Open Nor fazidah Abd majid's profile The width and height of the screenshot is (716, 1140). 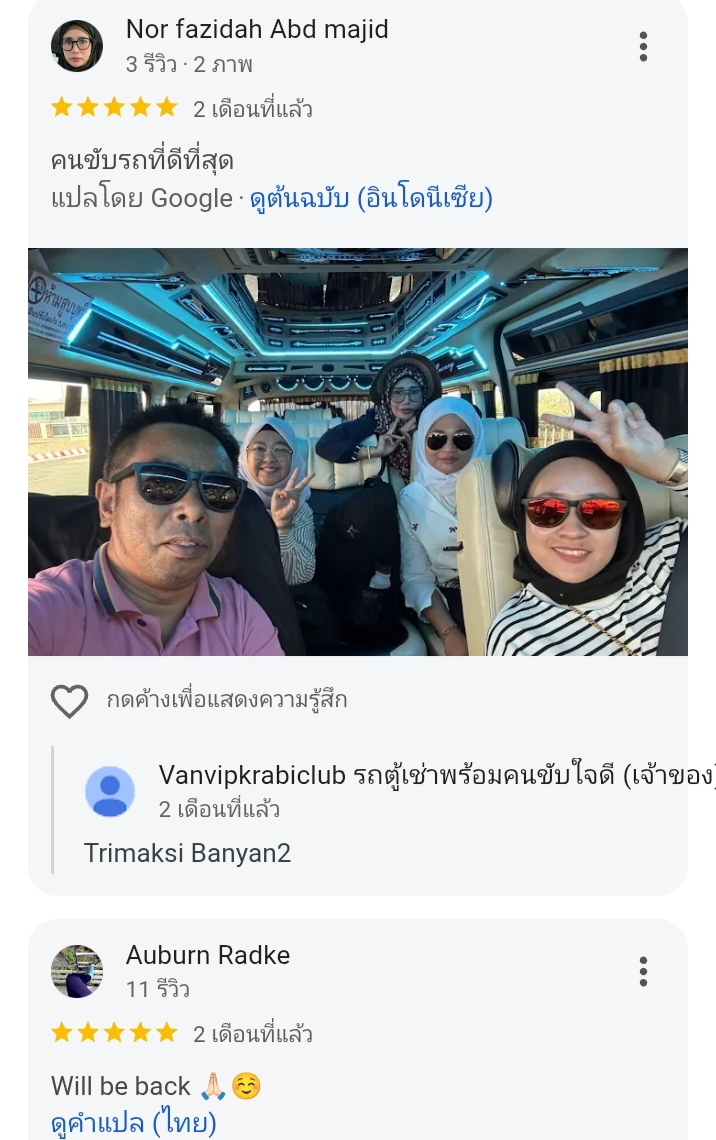tap(256, 30)
